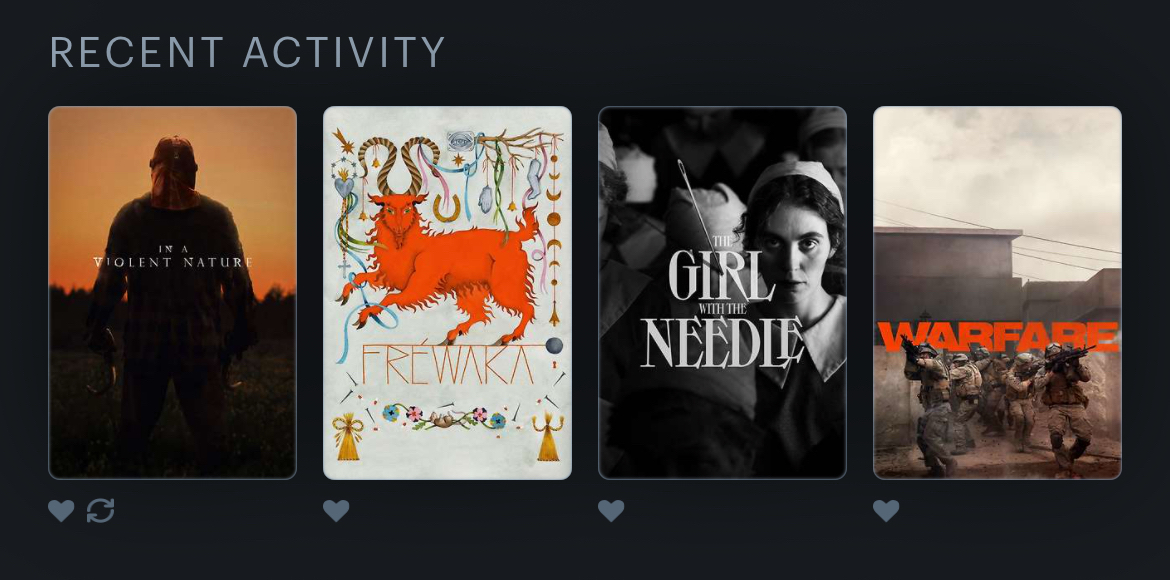Open the In a Violent Nature poster
The height and width of the screenshot is (580, 1170).
[172, 292]
